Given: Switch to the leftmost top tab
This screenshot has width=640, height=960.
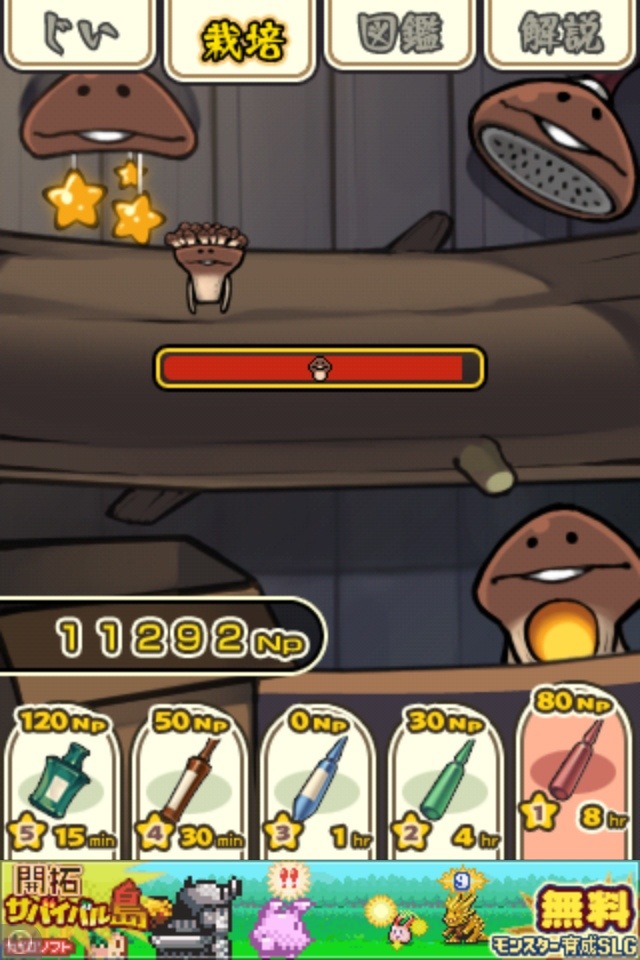Looking at the screenshot, I should tap(78, 34).
